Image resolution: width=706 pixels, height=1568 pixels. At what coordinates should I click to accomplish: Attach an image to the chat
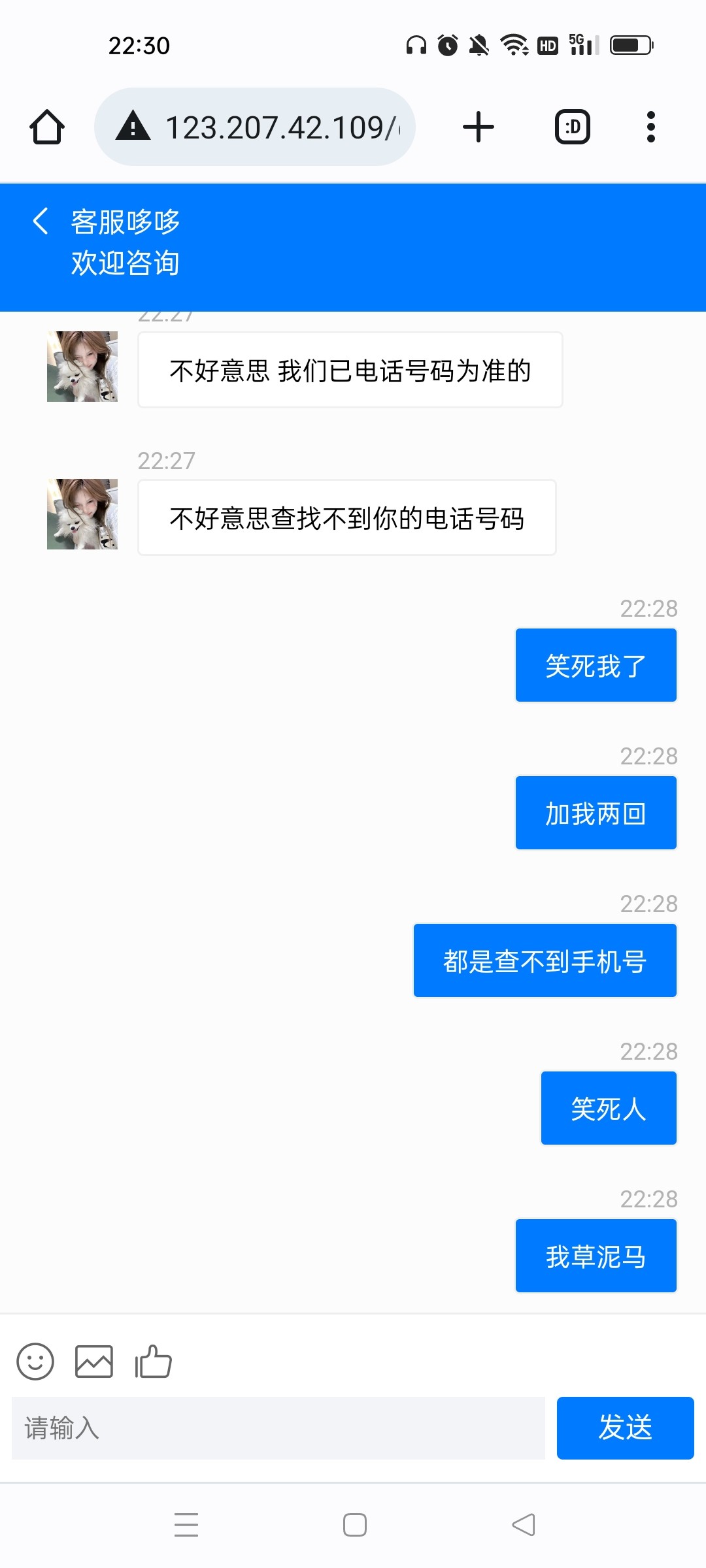[94, 1362]
